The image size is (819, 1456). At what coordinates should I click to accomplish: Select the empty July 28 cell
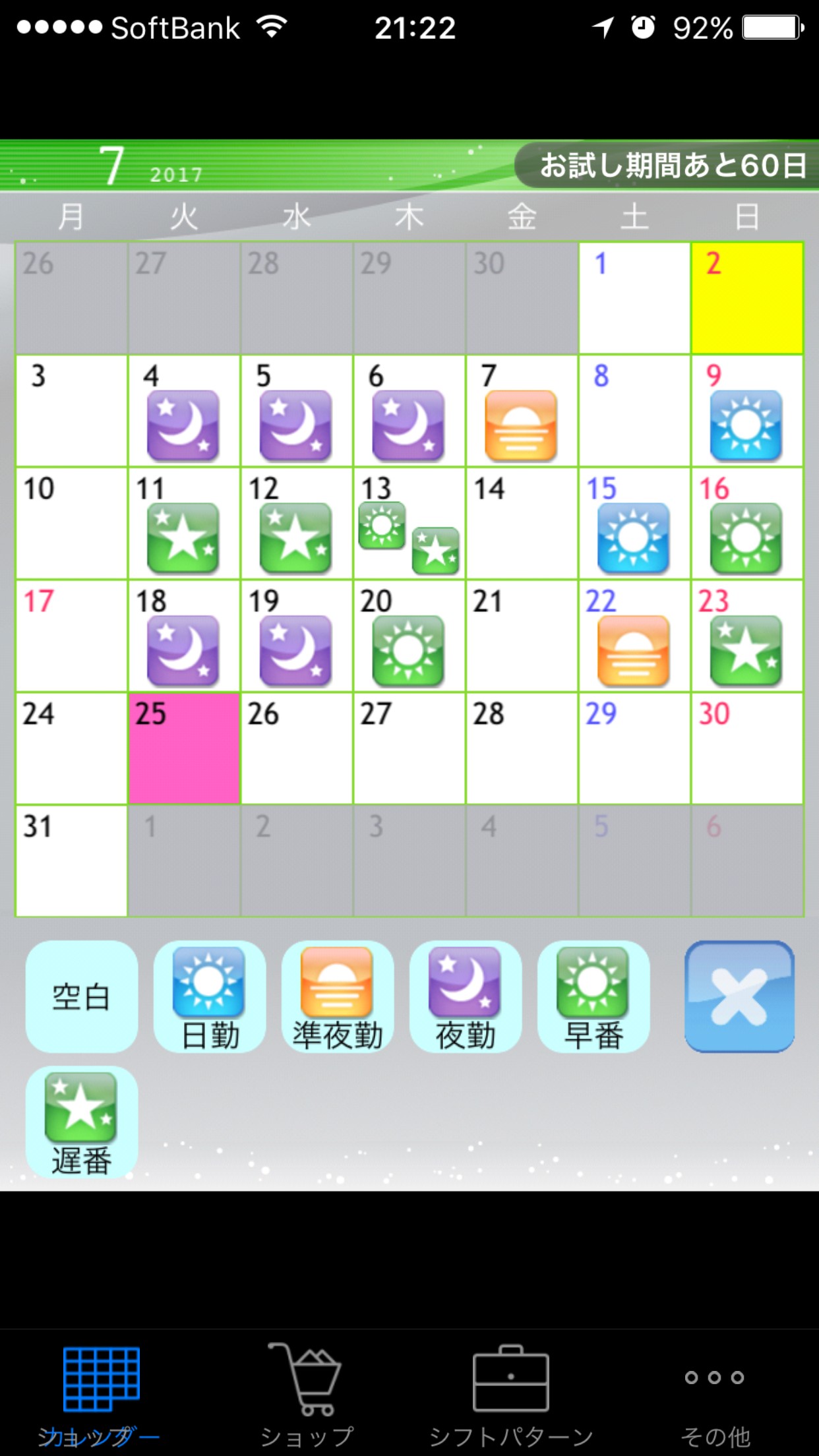[522, 748]
